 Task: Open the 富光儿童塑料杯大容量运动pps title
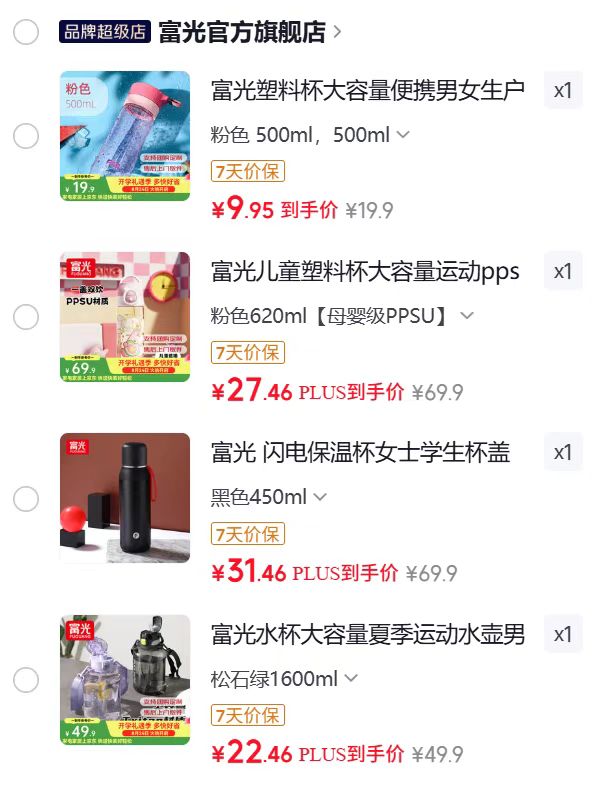365,272
